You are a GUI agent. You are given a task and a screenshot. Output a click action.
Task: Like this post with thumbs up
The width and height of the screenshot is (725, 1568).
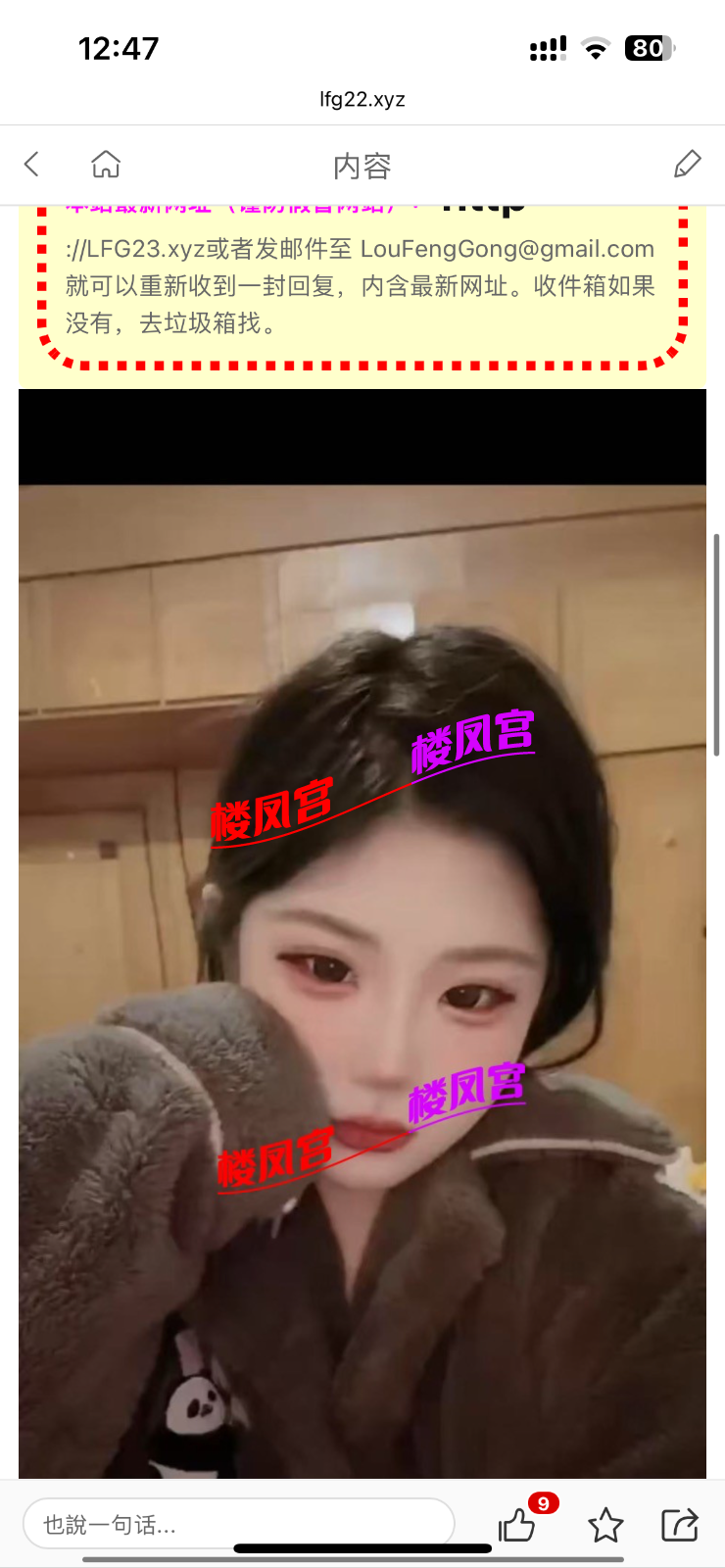tap(517, 1525)
